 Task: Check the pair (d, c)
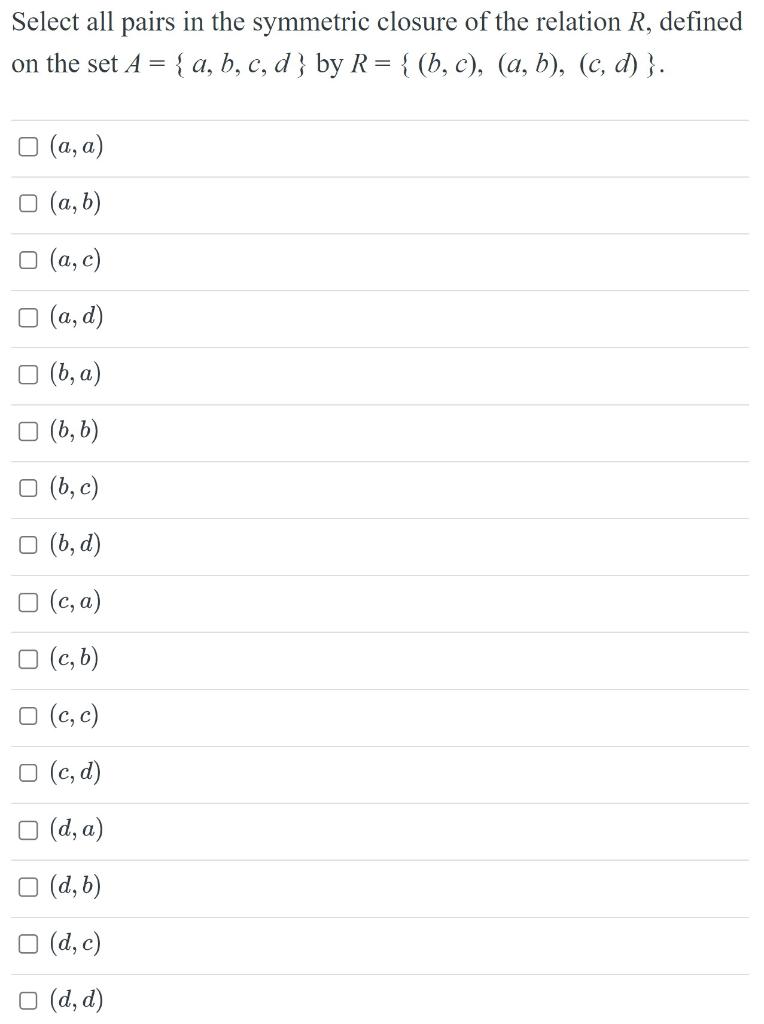pos(27,943)
